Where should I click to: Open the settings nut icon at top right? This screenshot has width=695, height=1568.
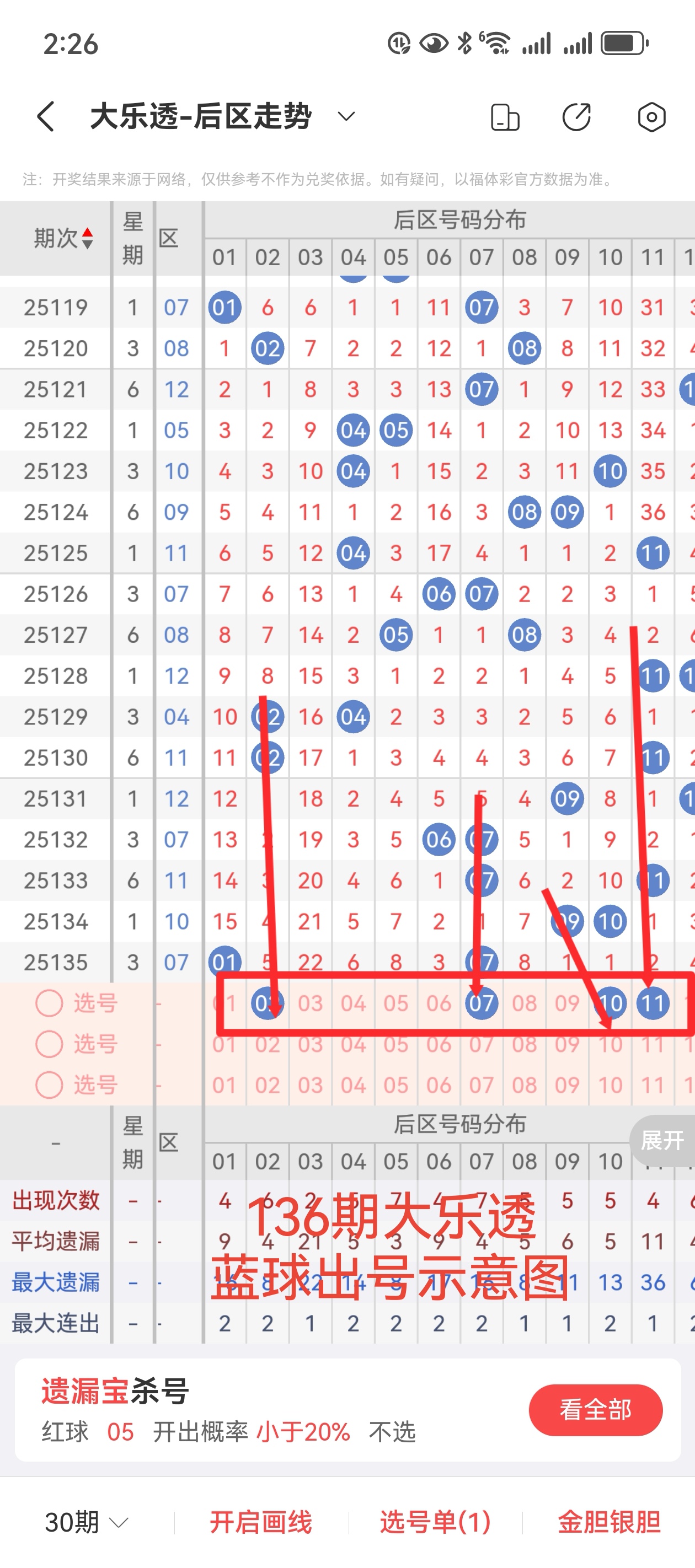650,116
